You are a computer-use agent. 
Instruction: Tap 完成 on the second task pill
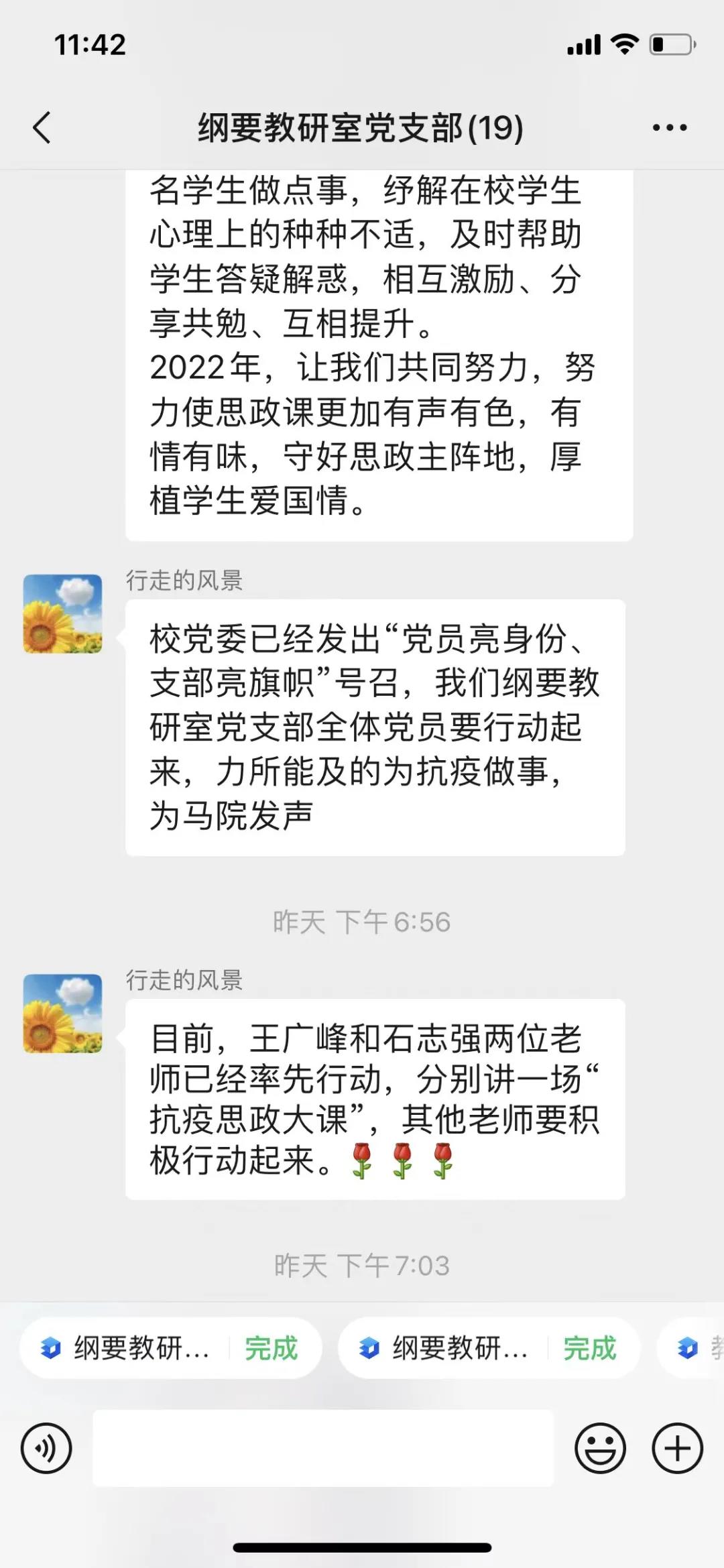[x=588, y=1347]
